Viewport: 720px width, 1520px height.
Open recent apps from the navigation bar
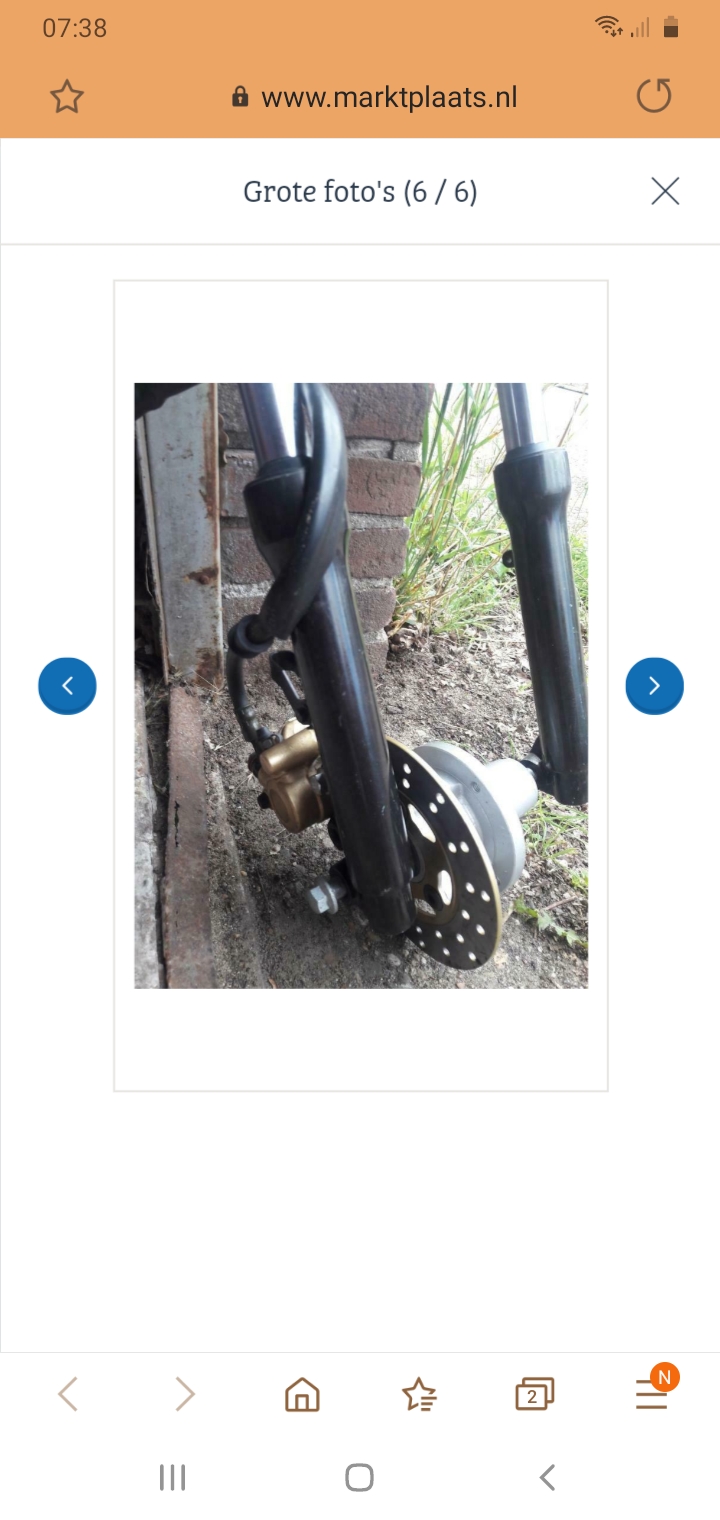point(172,1477)
